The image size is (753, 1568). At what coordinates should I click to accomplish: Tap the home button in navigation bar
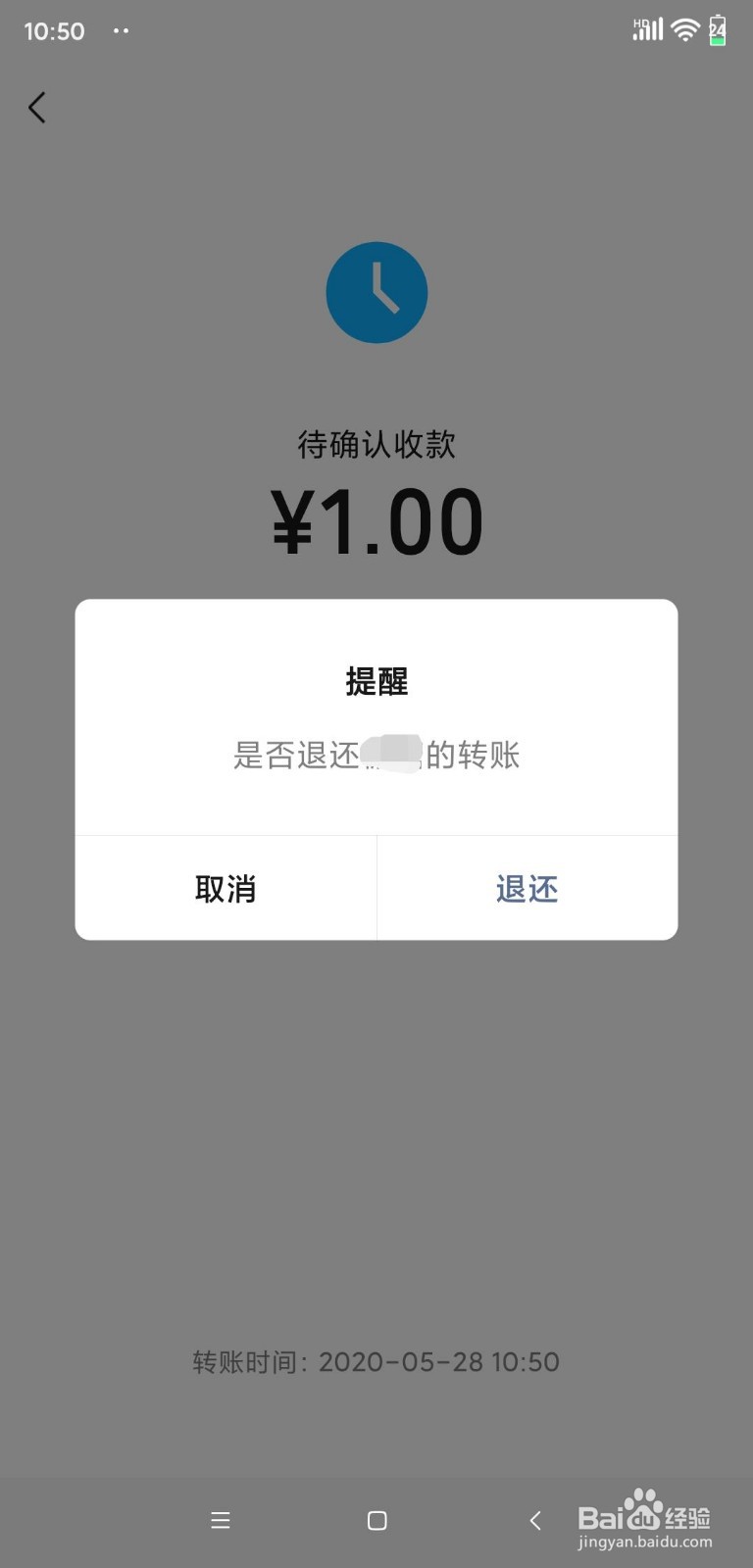point(376,1520)
